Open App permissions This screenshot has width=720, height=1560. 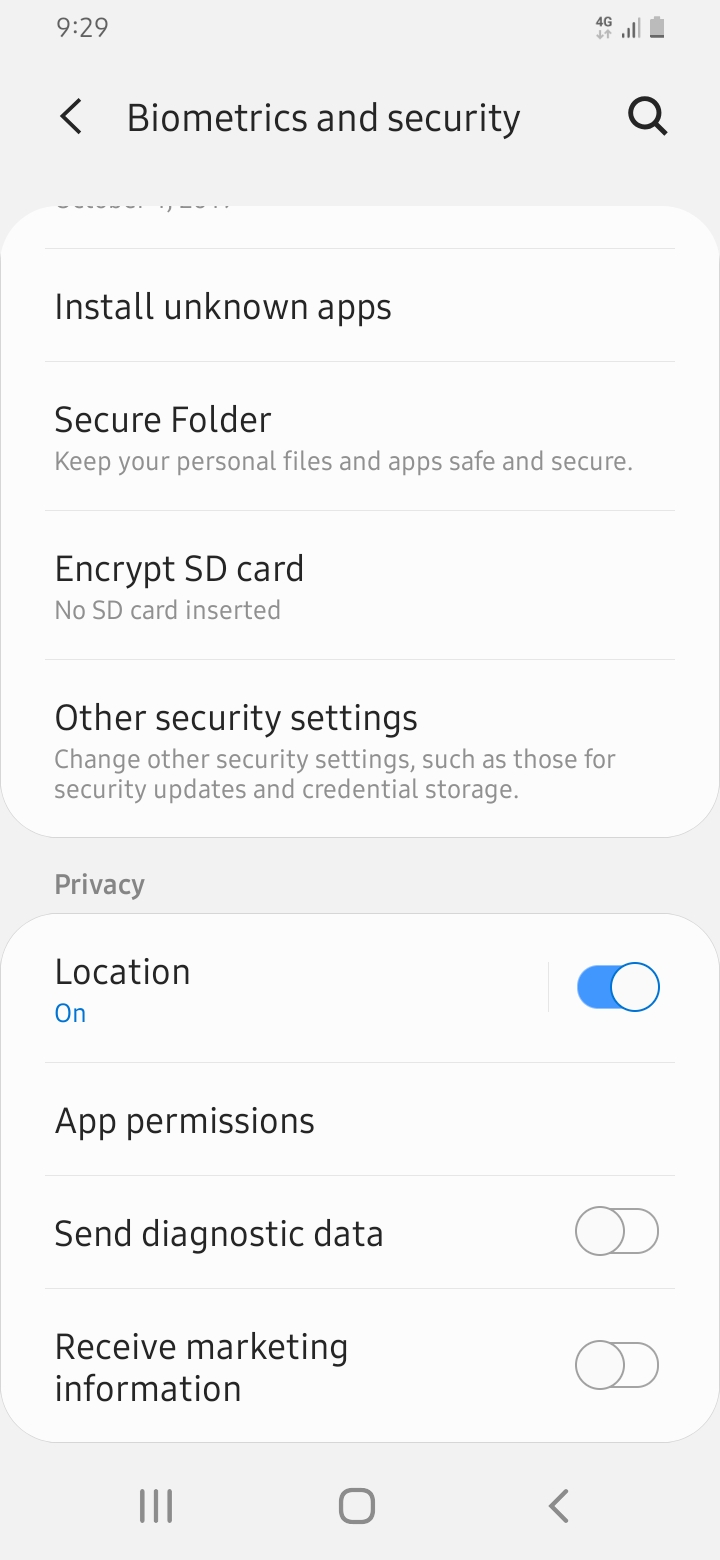point(184,1119)
